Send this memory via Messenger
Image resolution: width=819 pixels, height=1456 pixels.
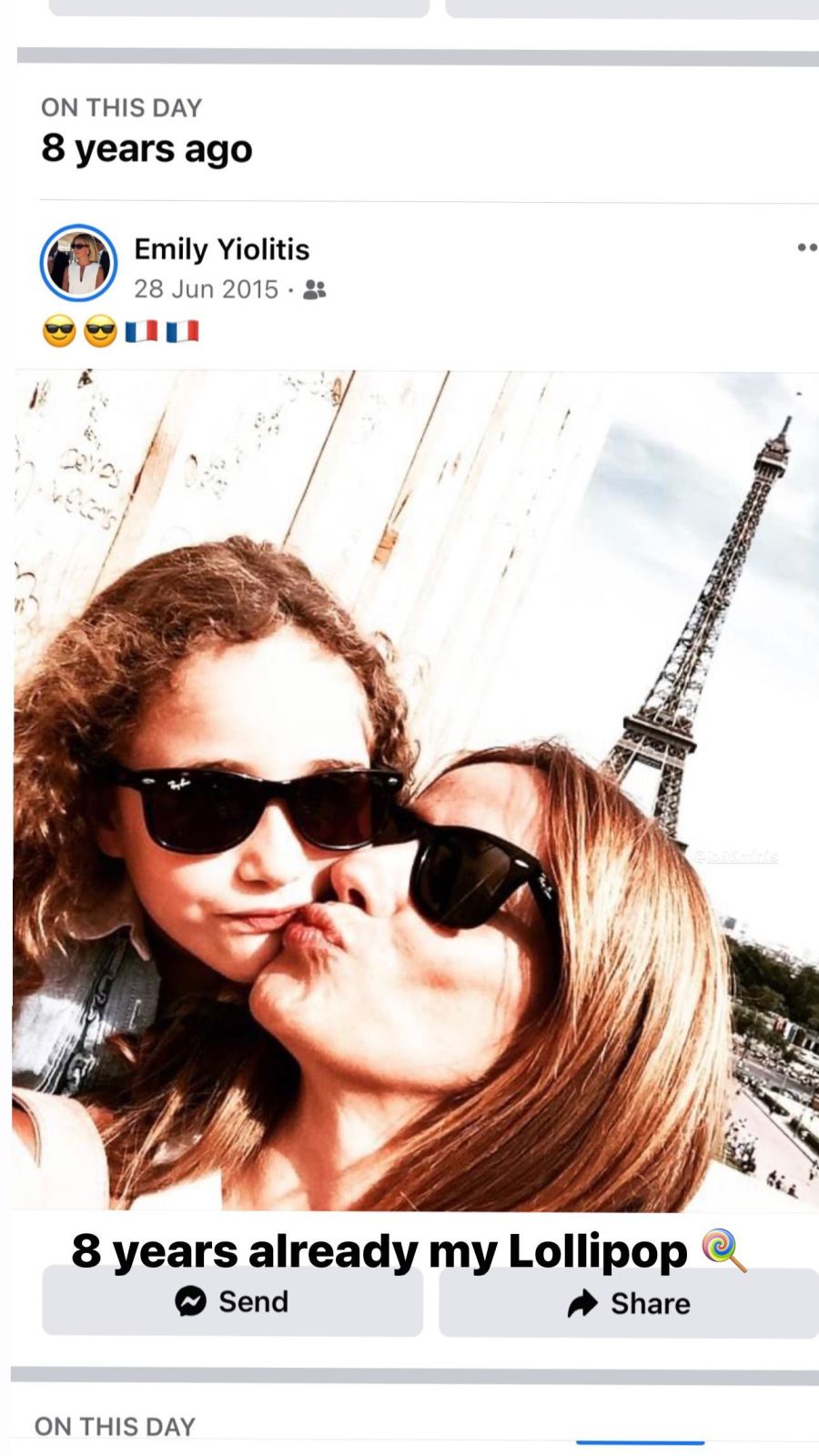pyautogui.click(x=232, y=1302)
